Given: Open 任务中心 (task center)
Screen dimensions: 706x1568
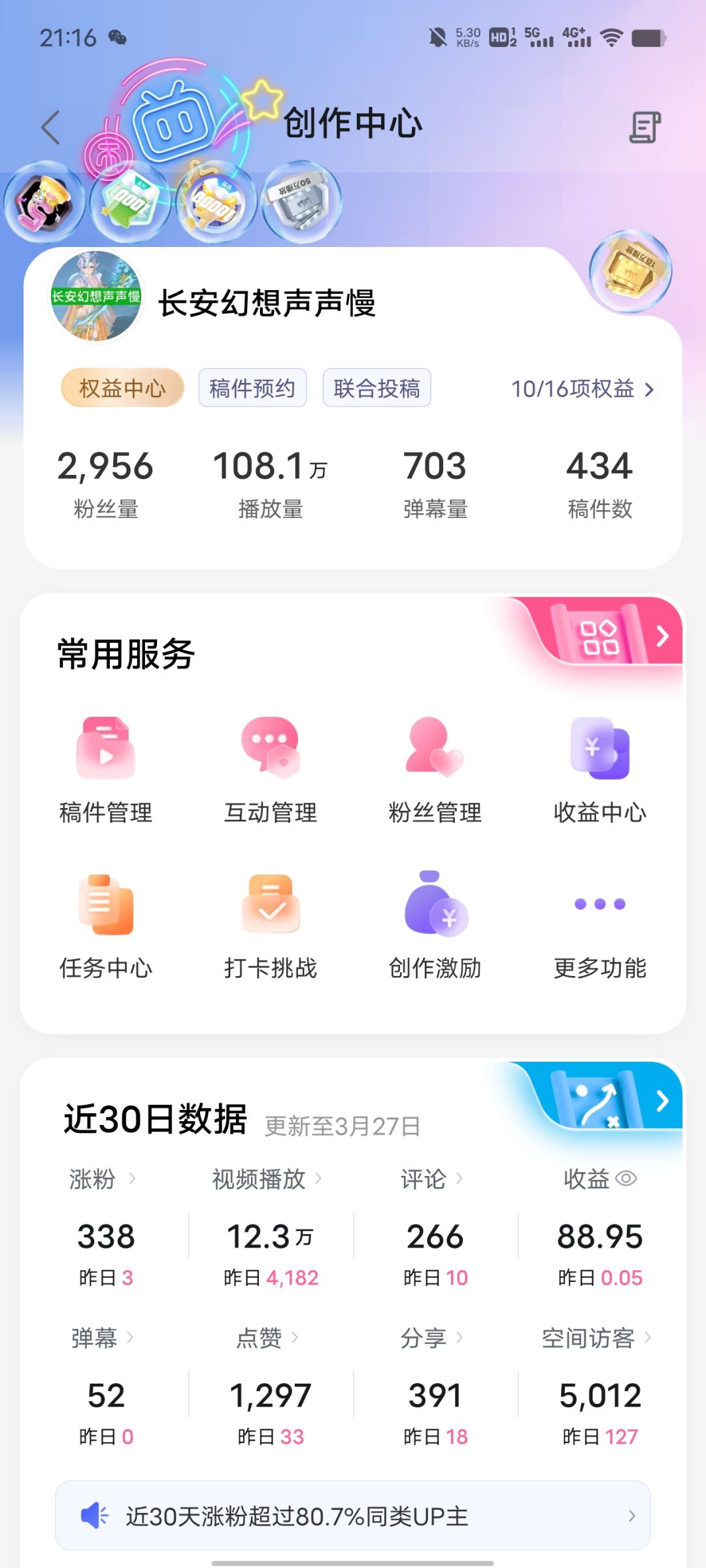Looking at the screenshot, I should [105, 928].
